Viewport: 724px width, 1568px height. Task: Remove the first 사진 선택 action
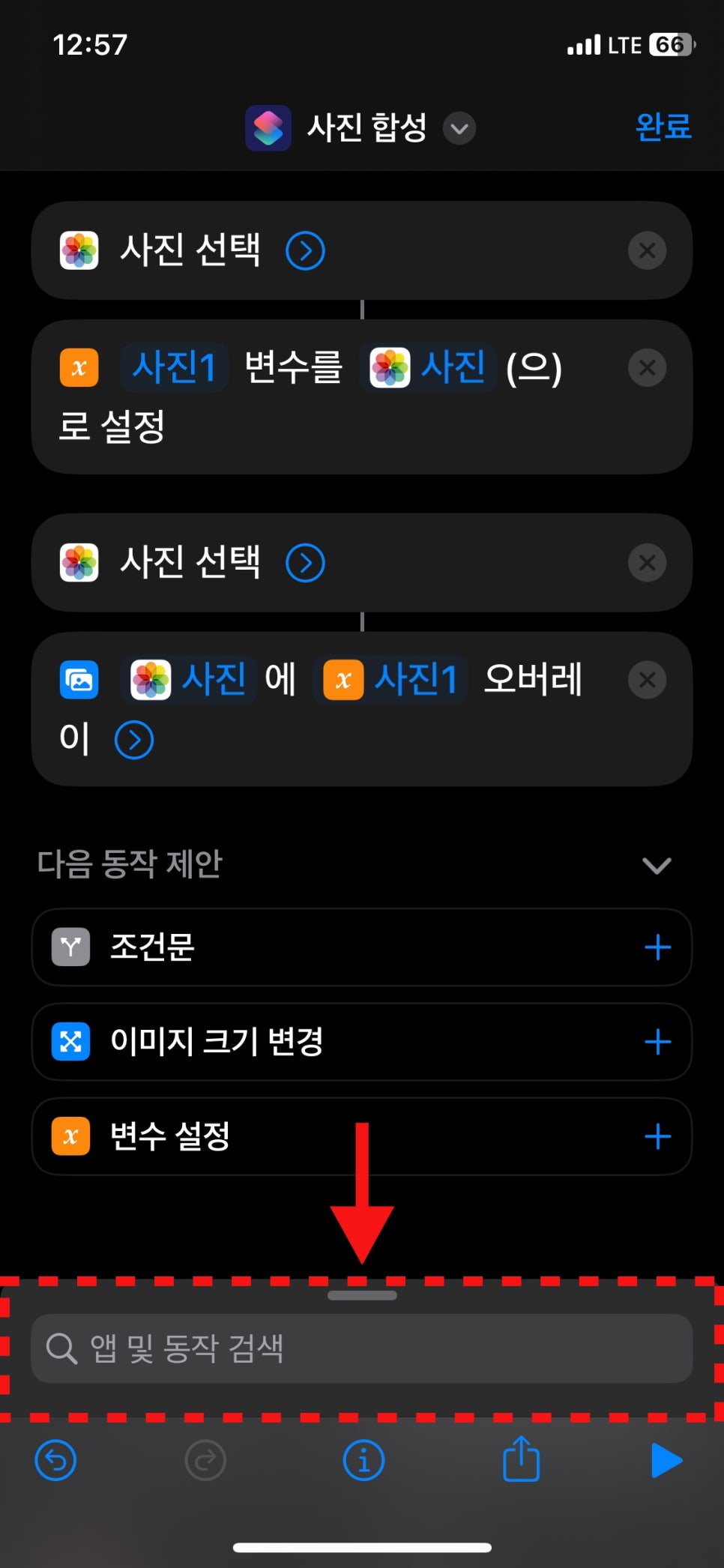(647, 250)
